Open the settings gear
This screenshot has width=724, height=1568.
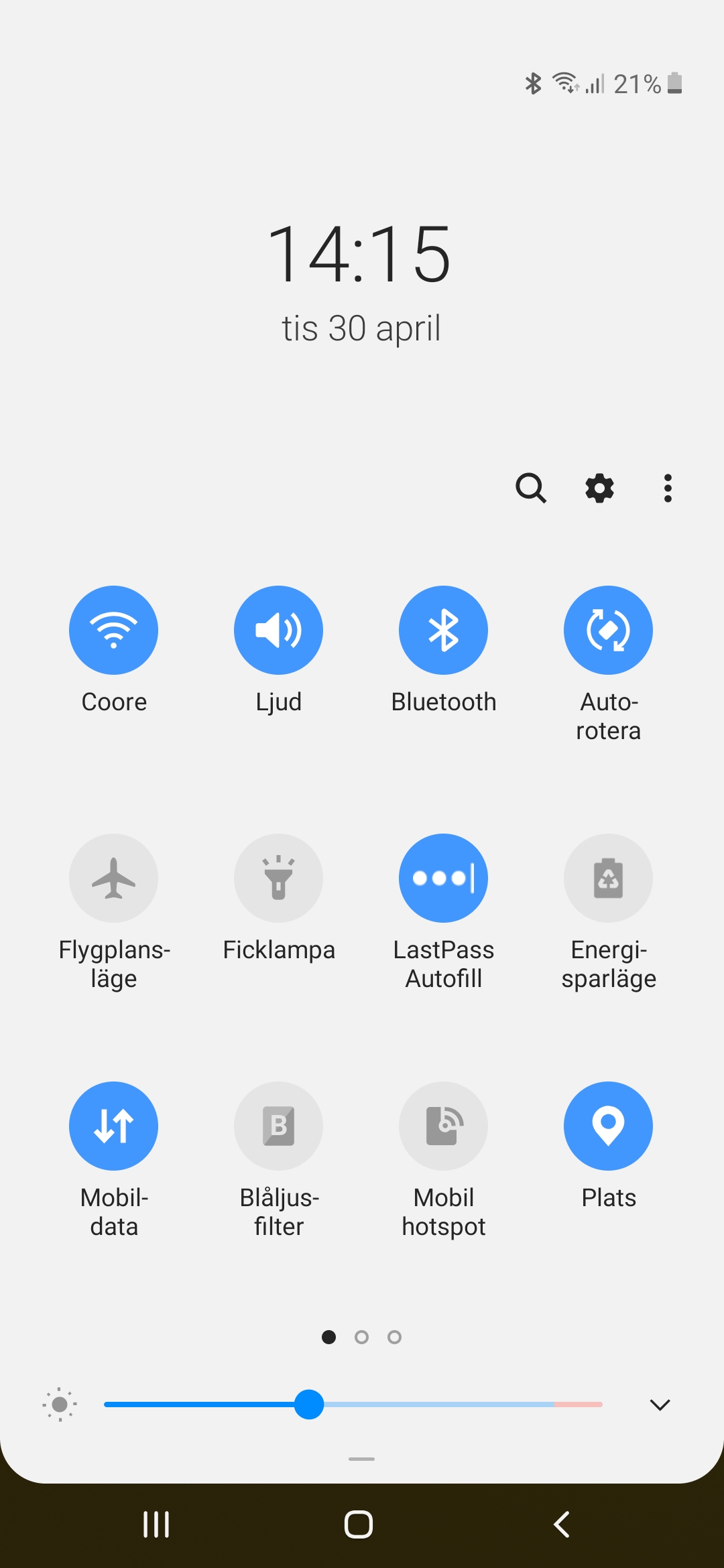click(x=599, y=488)
